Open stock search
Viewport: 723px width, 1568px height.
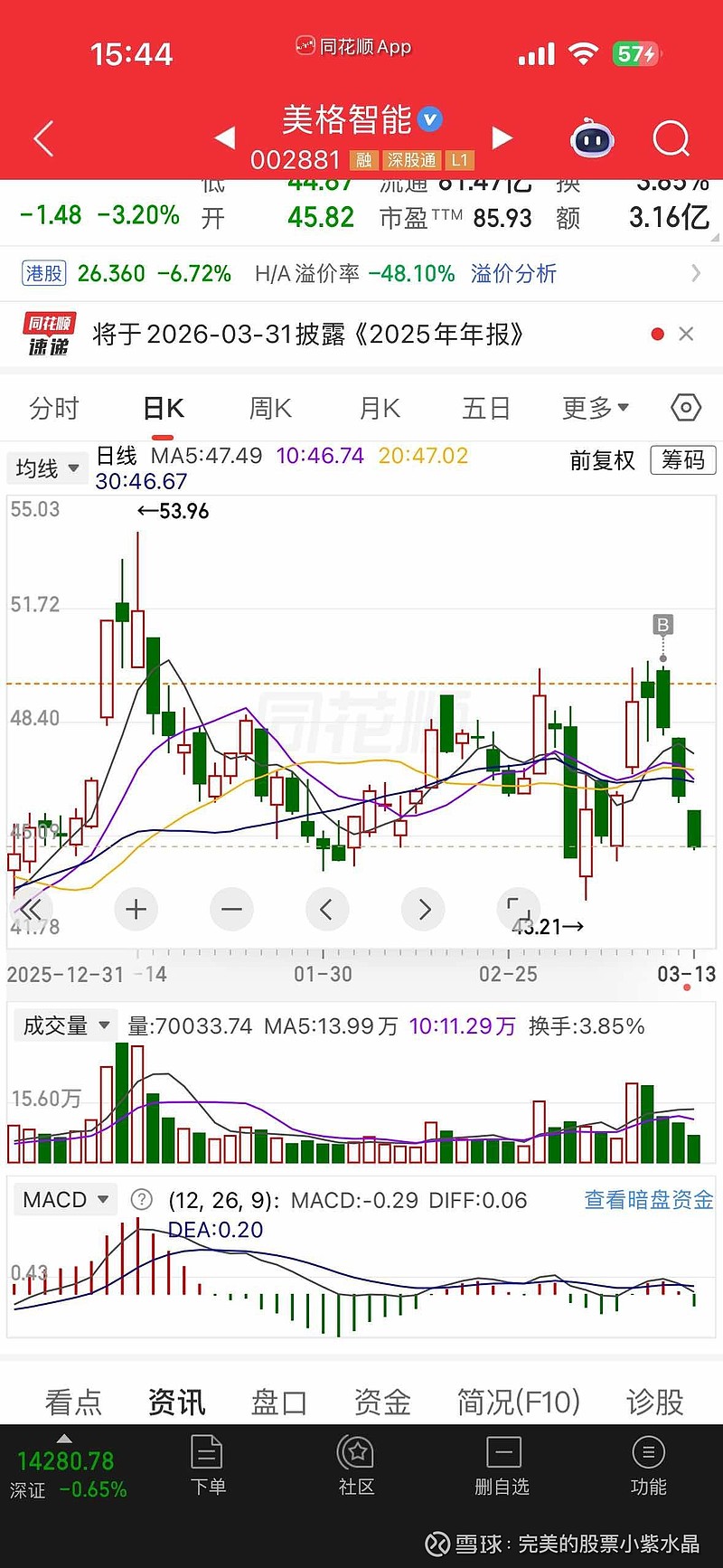coord(671,139)
